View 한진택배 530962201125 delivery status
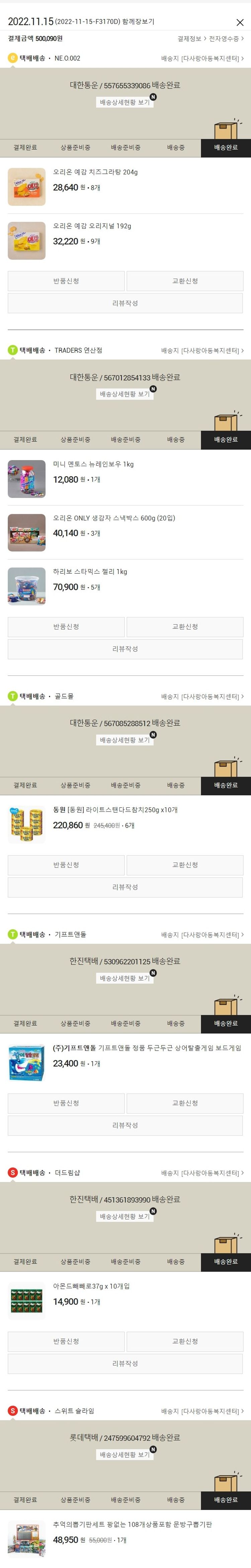This screenshot has width=251, height=1568. click(124, 978)
